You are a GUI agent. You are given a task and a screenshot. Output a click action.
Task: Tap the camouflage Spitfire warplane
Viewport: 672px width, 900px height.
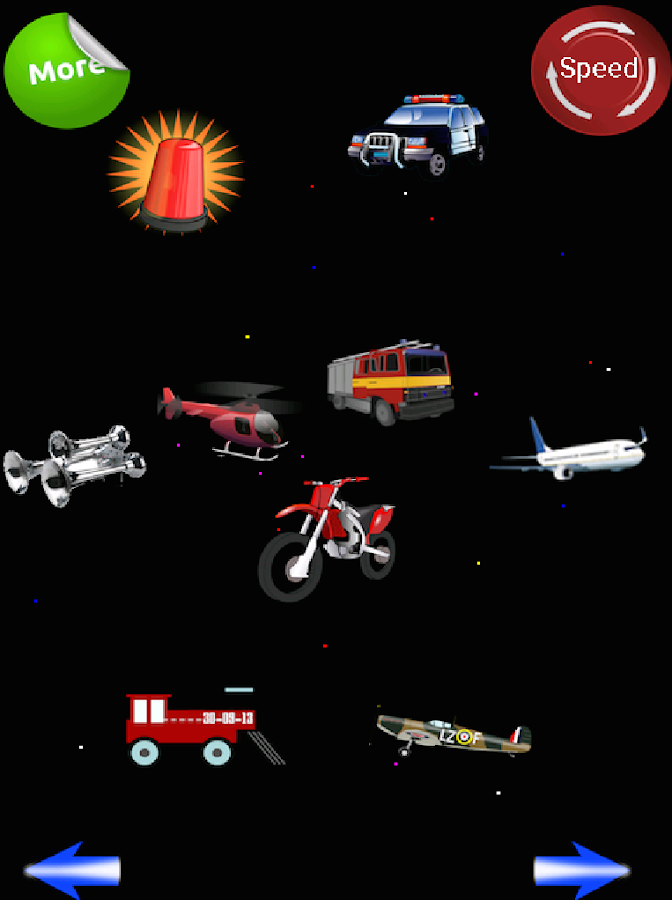(x=453, y=735)
